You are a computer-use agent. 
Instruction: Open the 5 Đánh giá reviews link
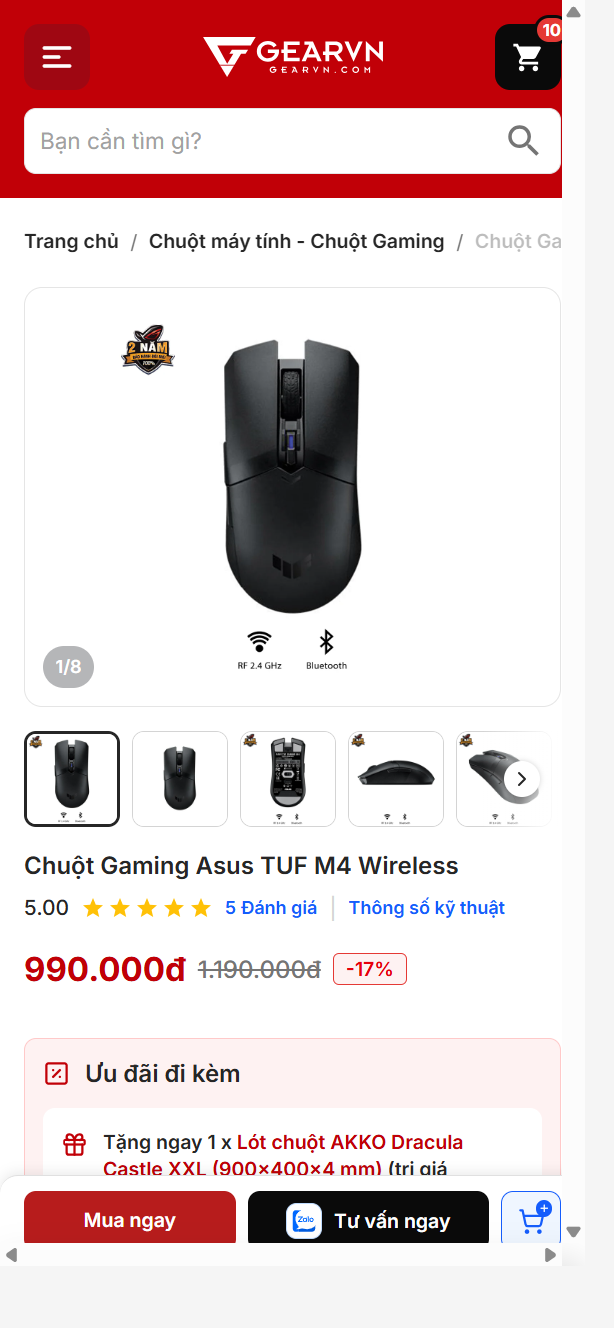click(x=271, y=908)
